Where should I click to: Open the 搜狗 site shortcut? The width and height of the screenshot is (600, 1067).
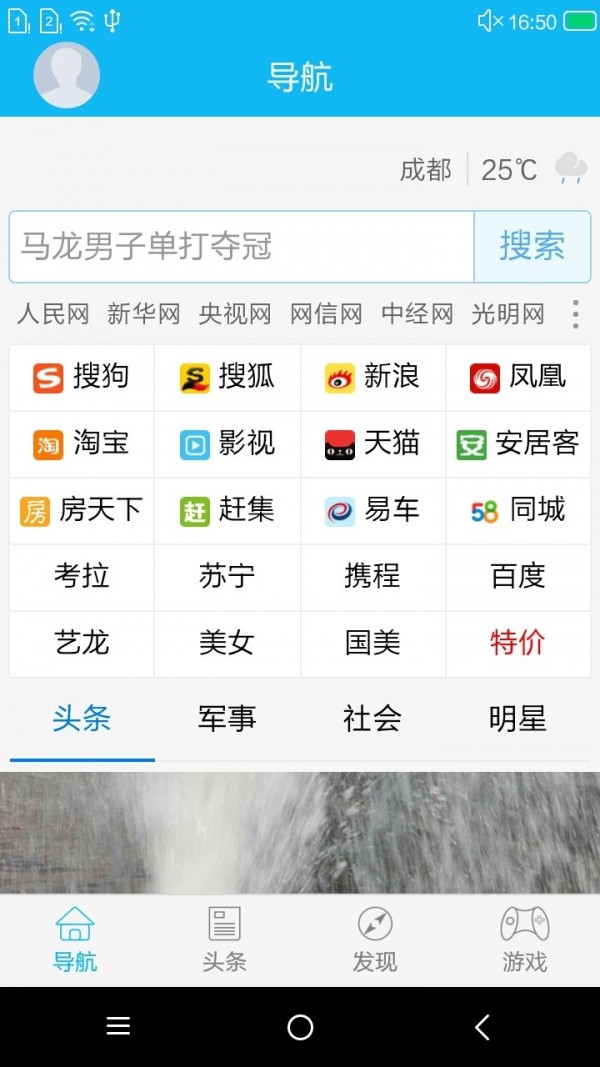82,377
